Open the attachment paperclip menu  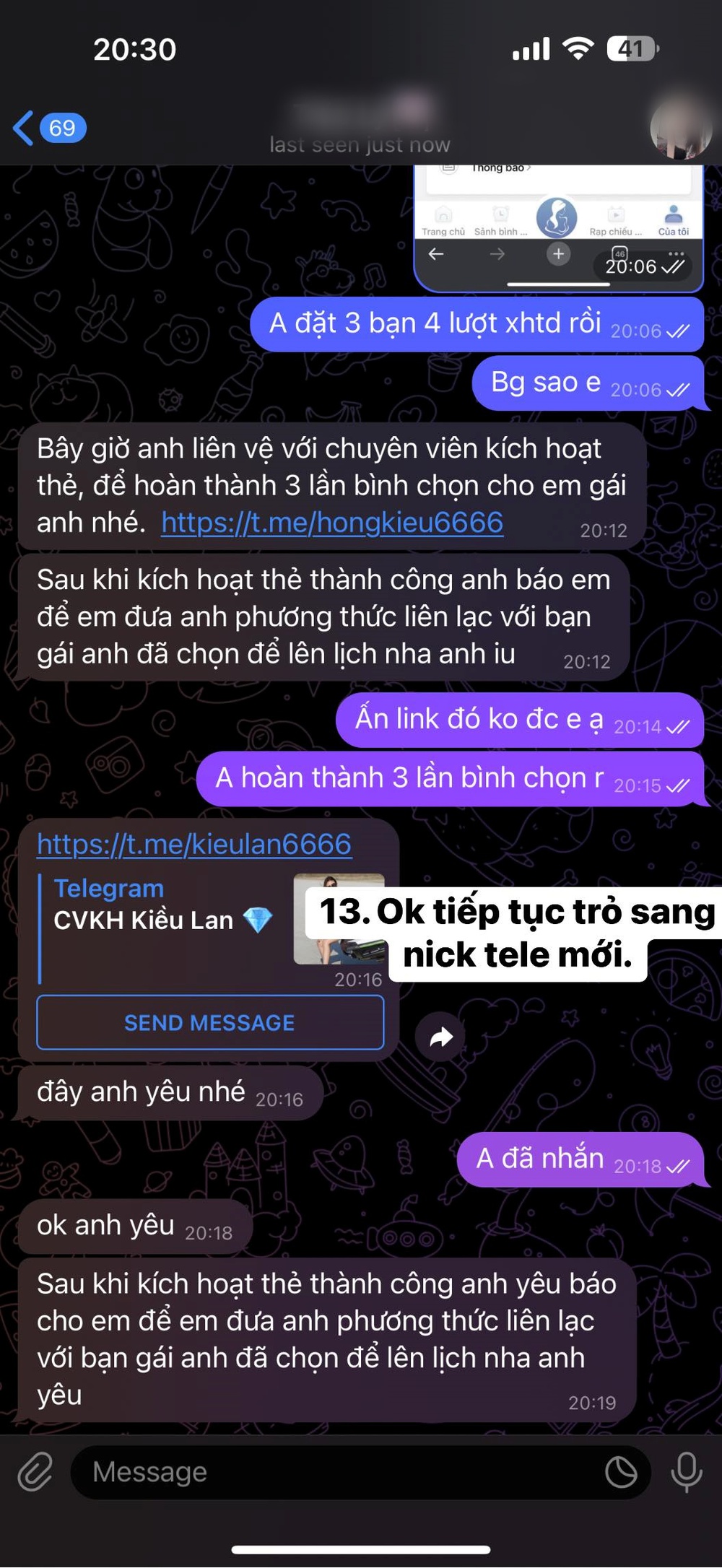[35, 1472]
